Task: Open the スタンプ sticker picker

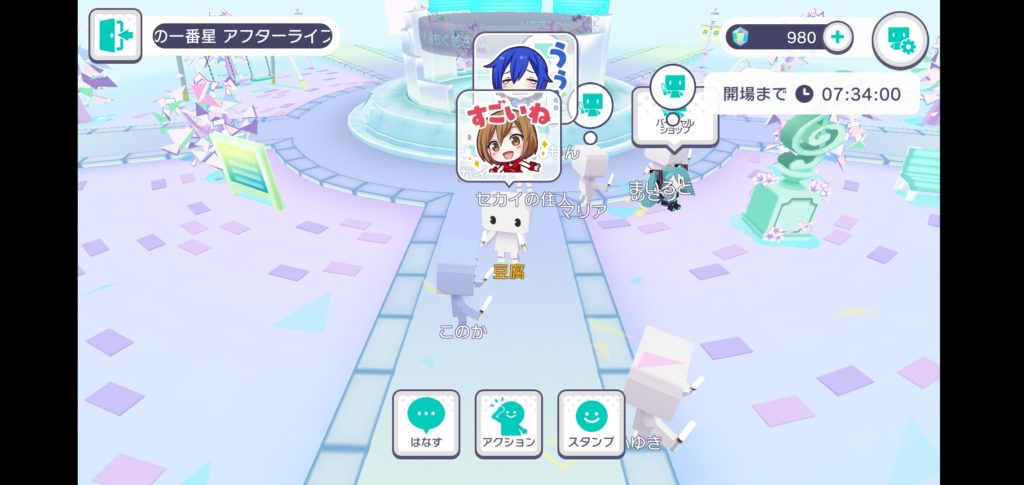Action: tap(591, 423)
